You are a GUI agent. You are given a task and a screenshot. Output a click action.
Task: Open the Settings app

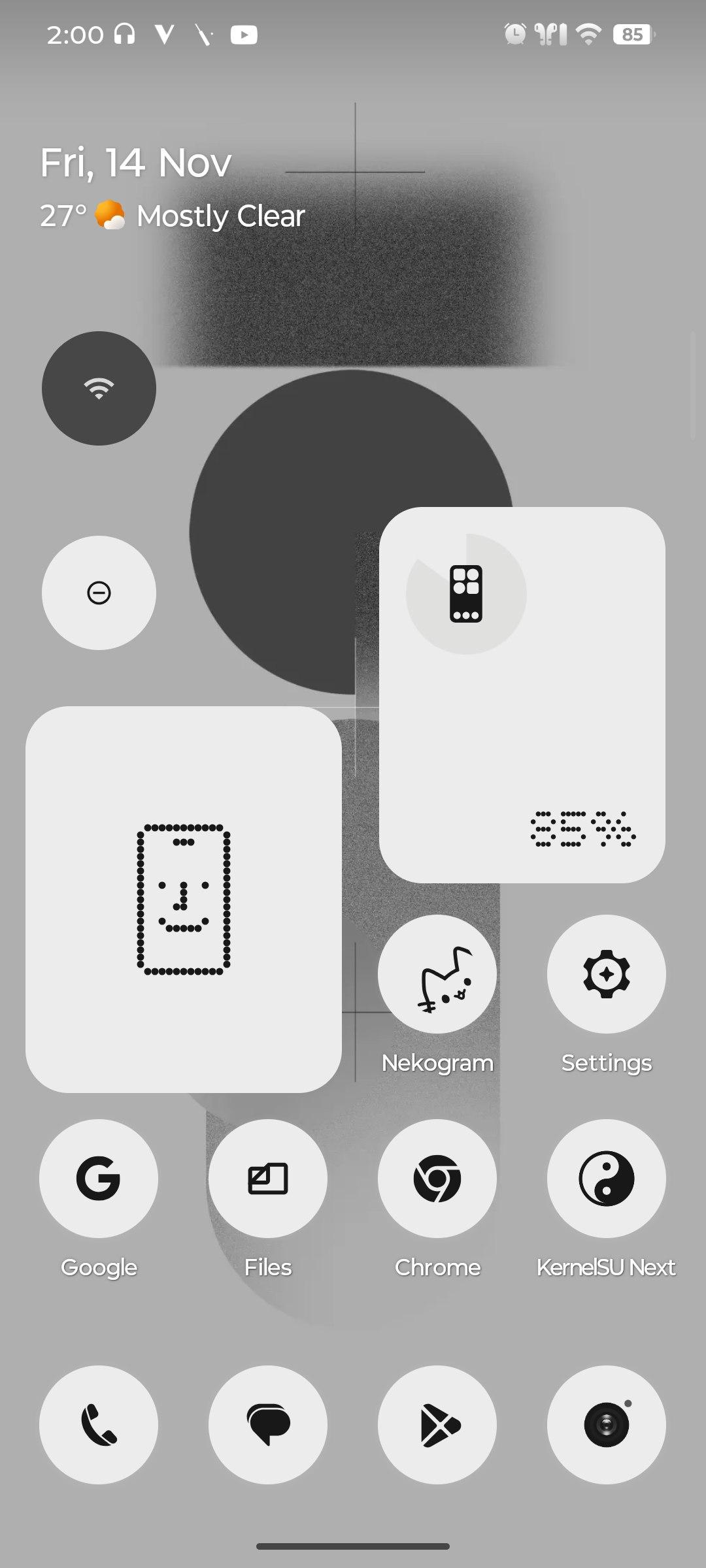606,974
